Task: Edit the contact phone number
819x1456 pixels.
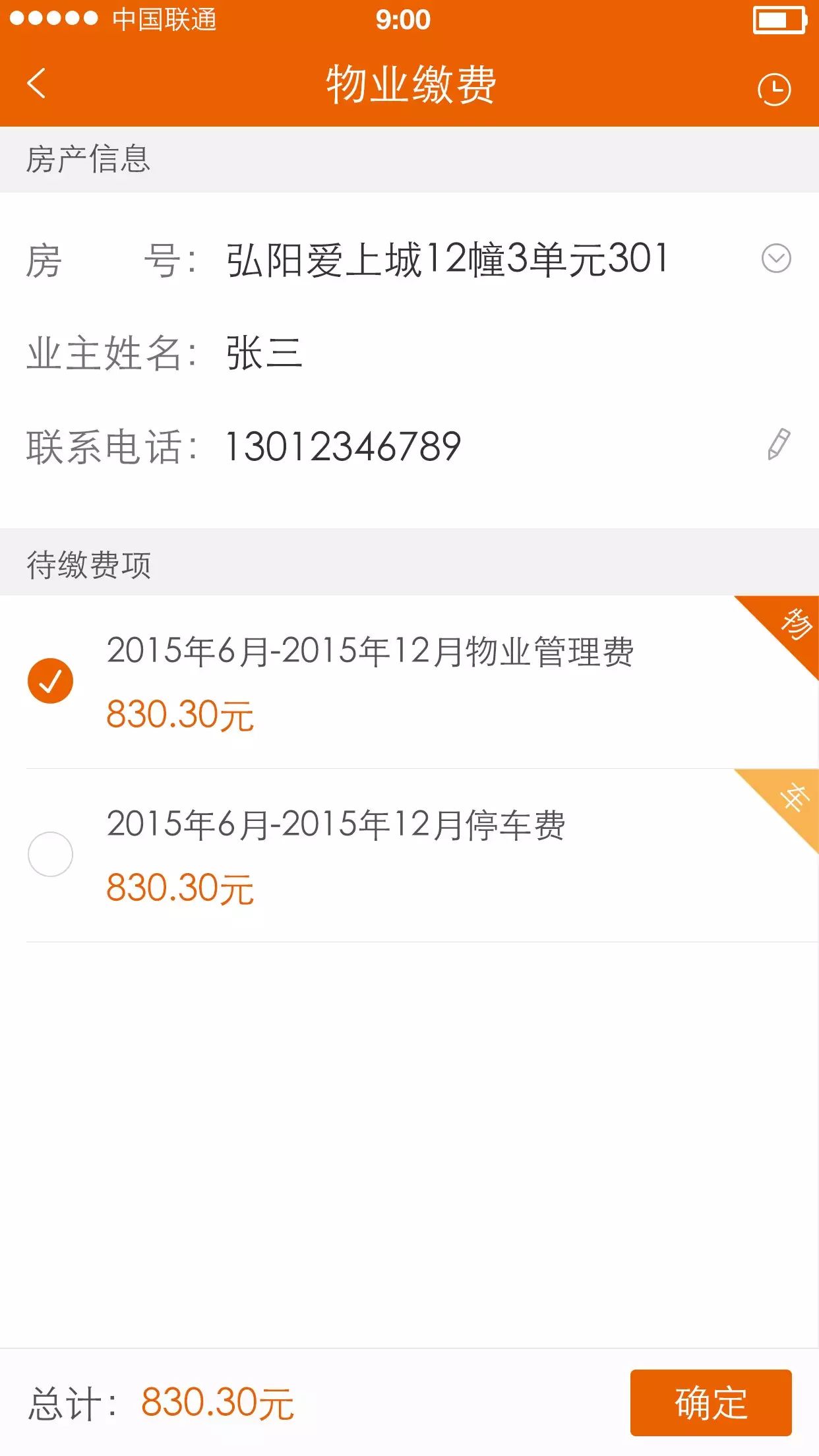Action: (x=779, y=444)
